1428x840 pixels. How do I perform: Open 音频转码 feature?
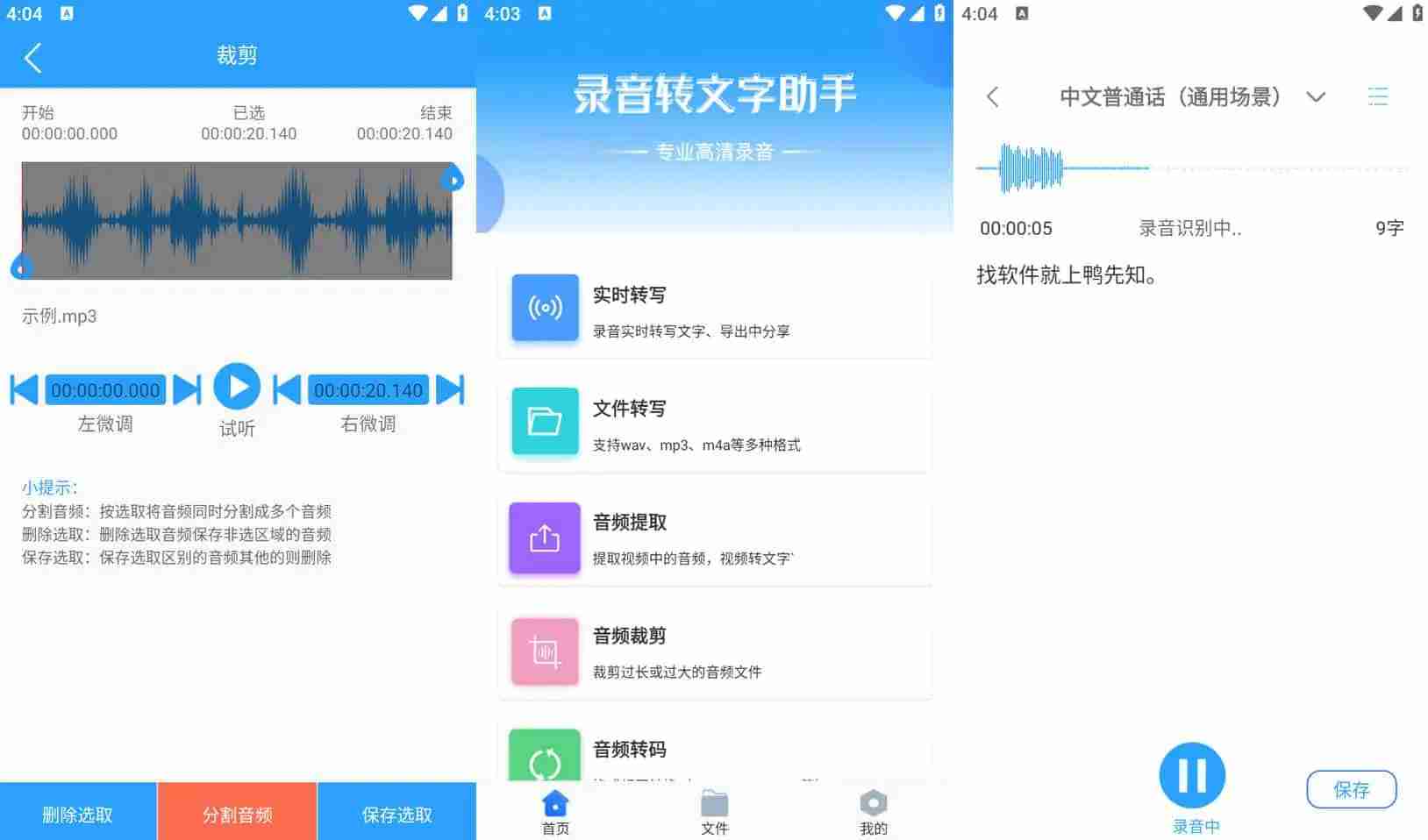coord(714,754)
